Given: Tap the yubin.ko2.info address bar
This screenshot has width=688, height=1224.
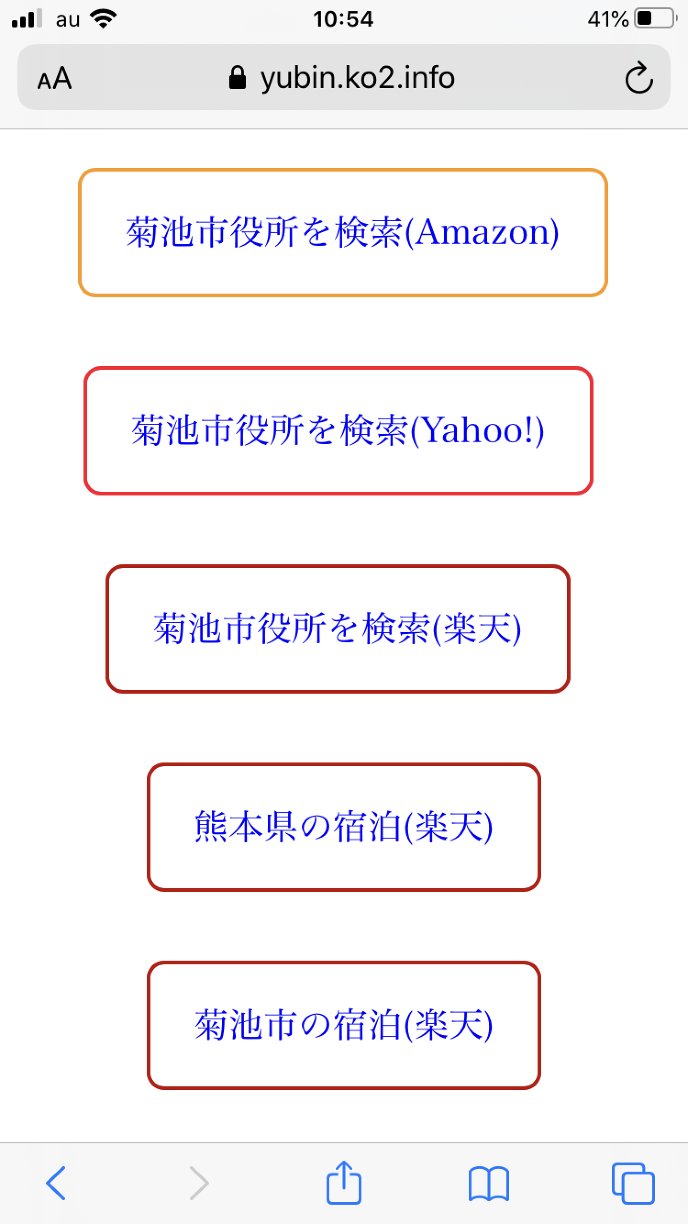Looking at the screenshot, I should tap(343, 78).
